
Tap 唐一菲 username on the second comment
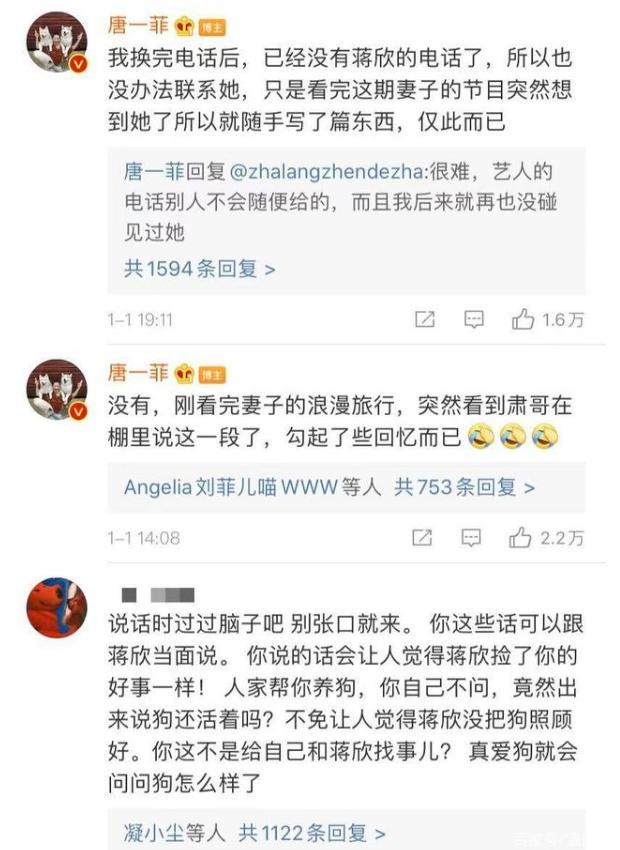point(138,373)
